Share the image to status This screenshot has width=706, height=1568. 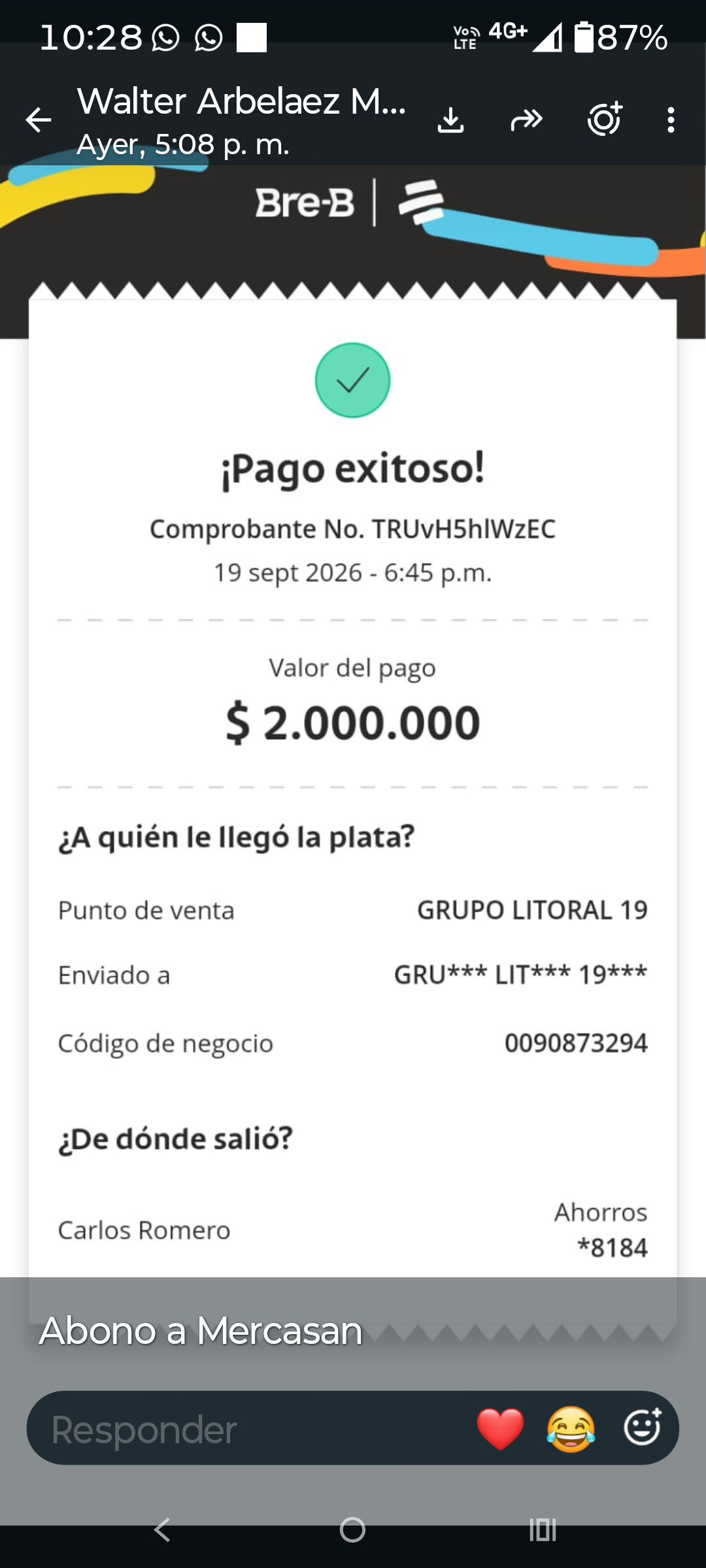click(605, 119)
